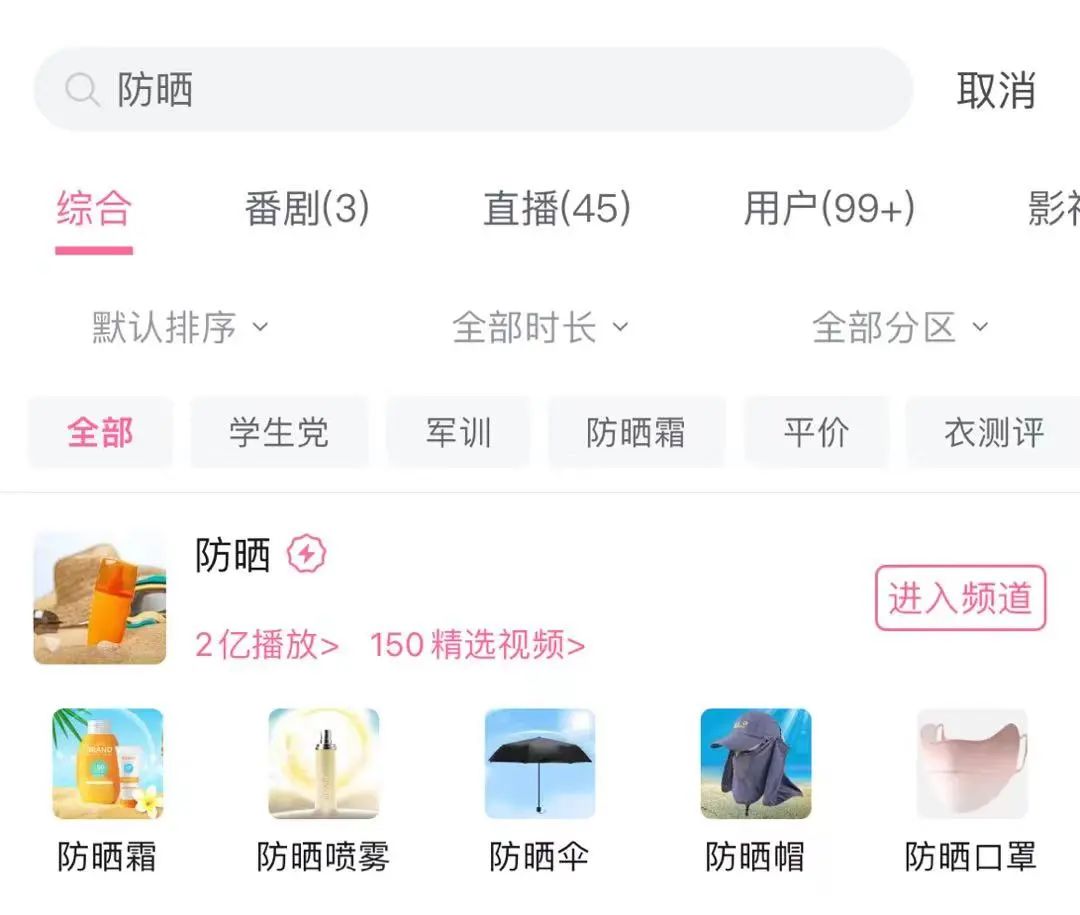Cancel the search with 取消
The width and height of the screenshot is (1080, 915).
[x=995, y=90]
